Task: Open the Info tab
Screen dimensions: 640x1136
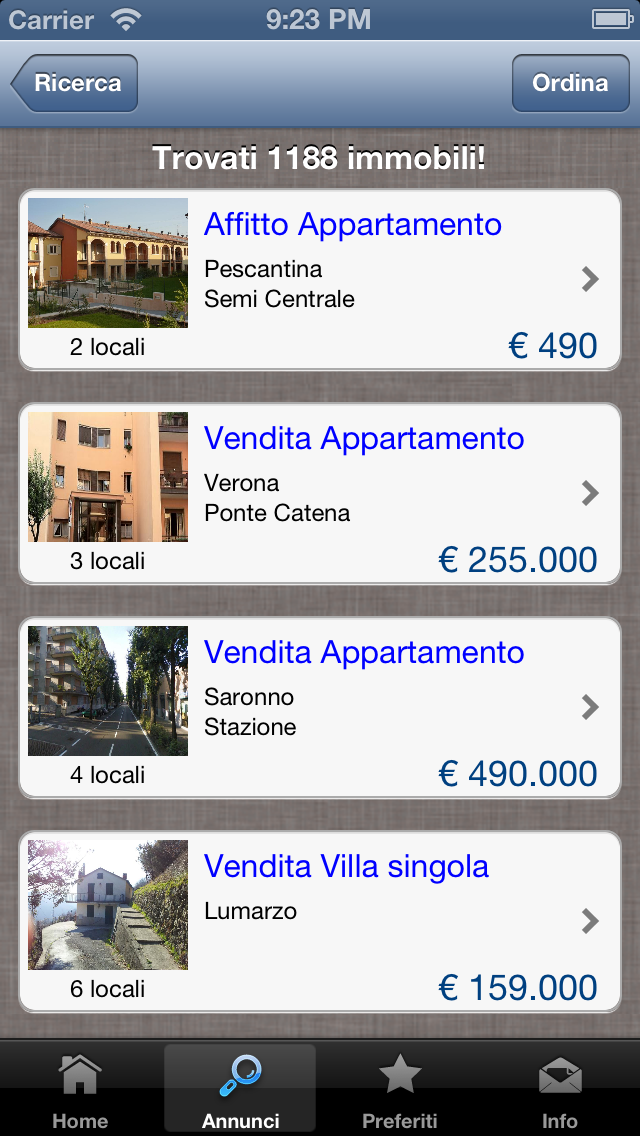Action: click(560, 1090)
